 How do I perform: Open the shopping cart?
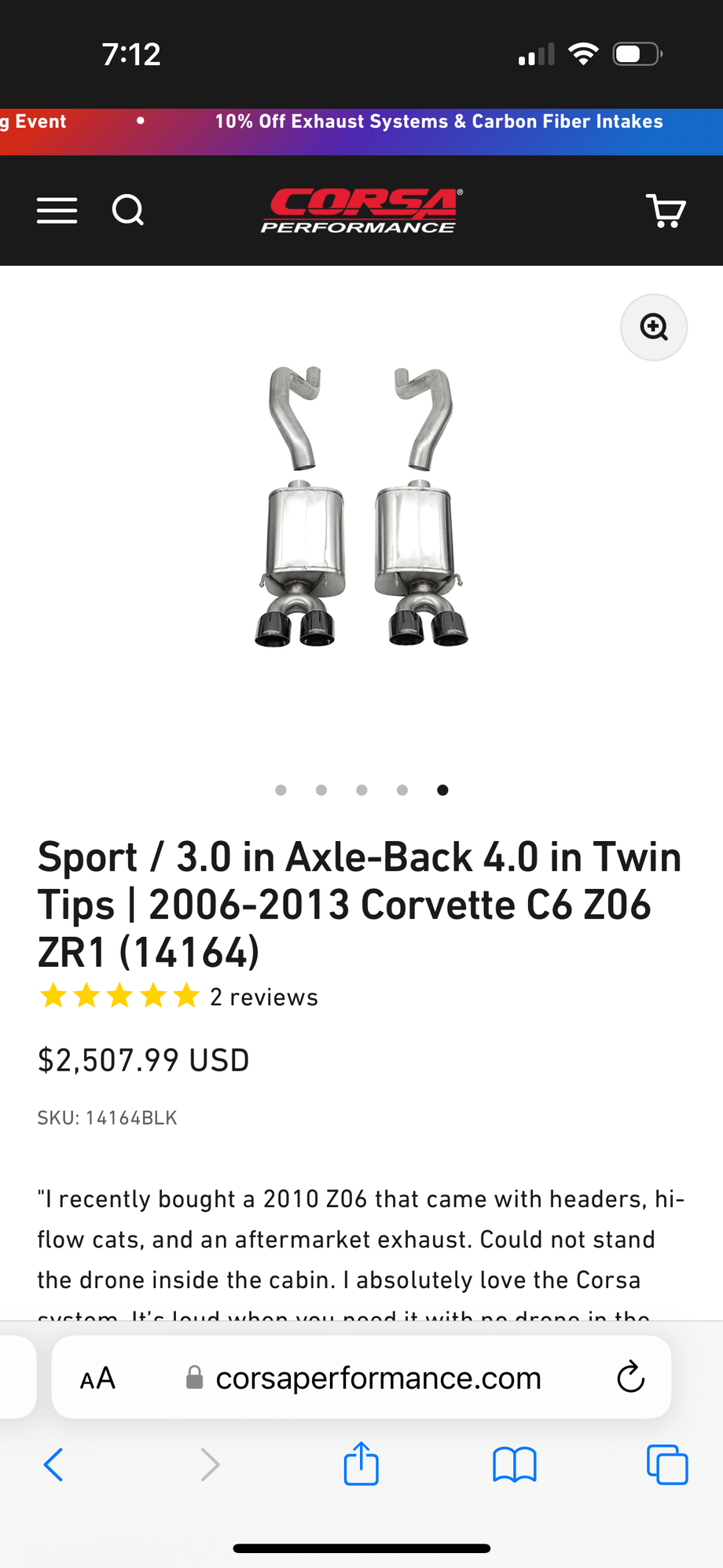[x=666, y=211]
